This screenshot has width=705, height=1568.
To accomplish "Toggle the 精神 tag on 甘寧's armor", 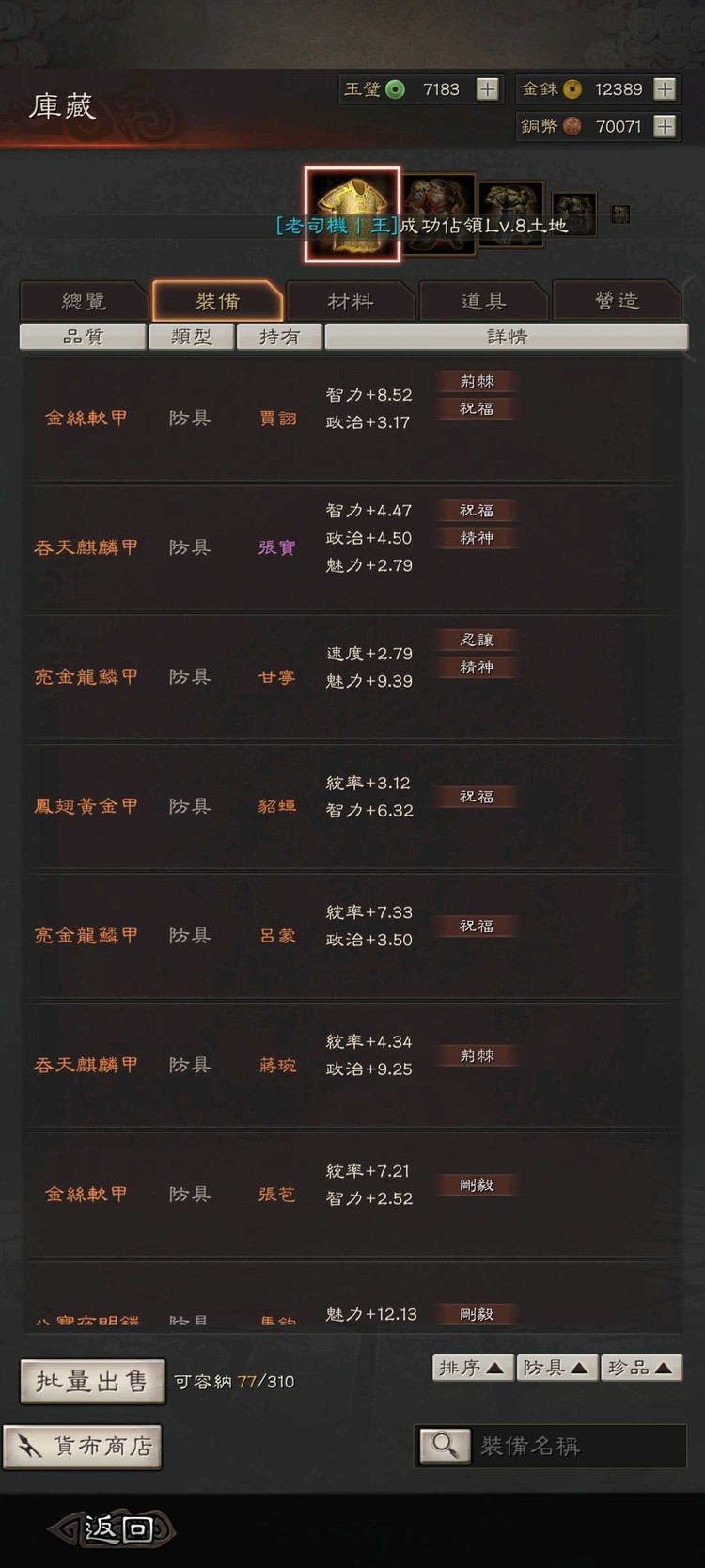I will coord(476,667).
